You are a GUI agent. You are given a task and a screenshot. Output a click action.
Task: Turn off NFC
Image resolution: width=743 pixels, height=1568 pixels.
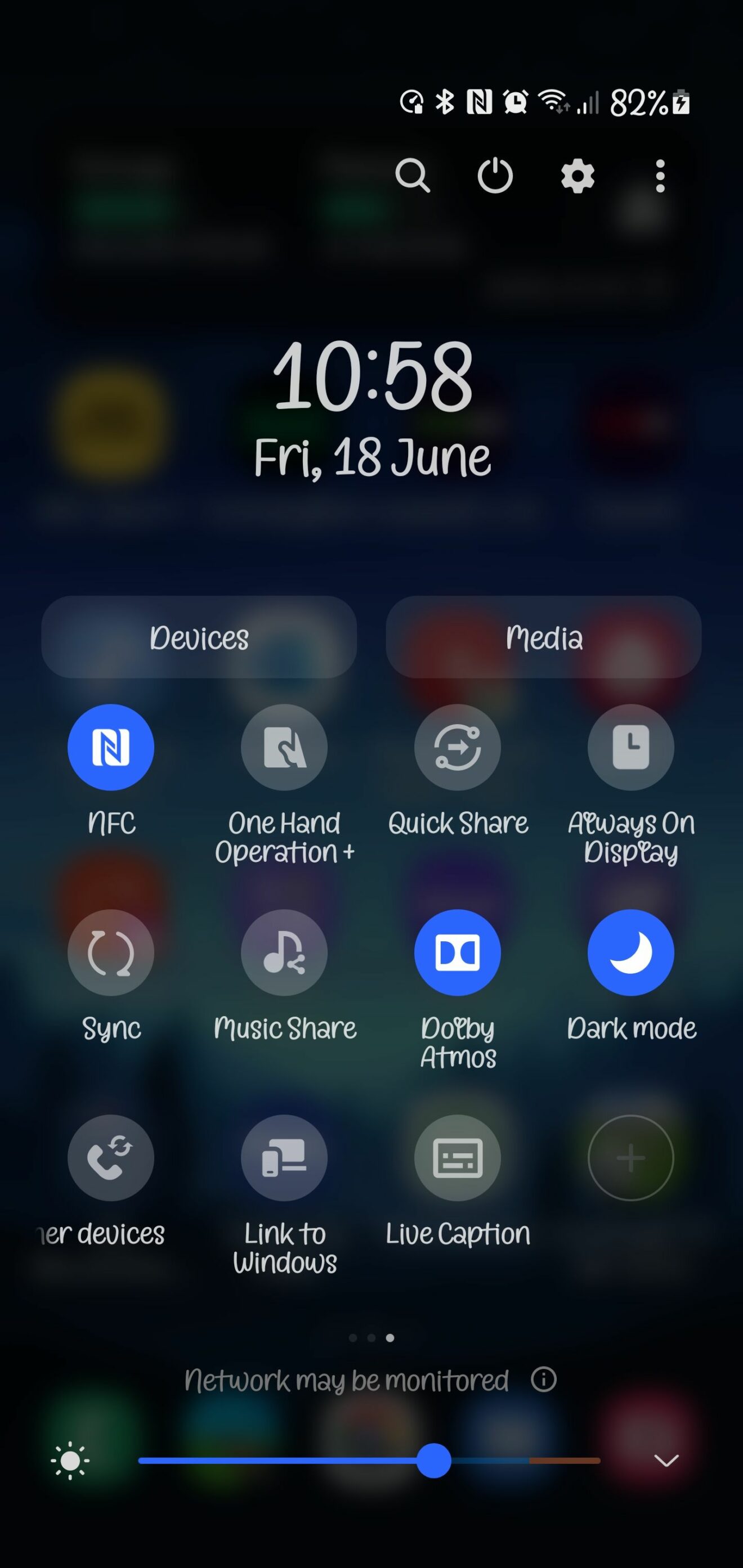pos(111,748)
